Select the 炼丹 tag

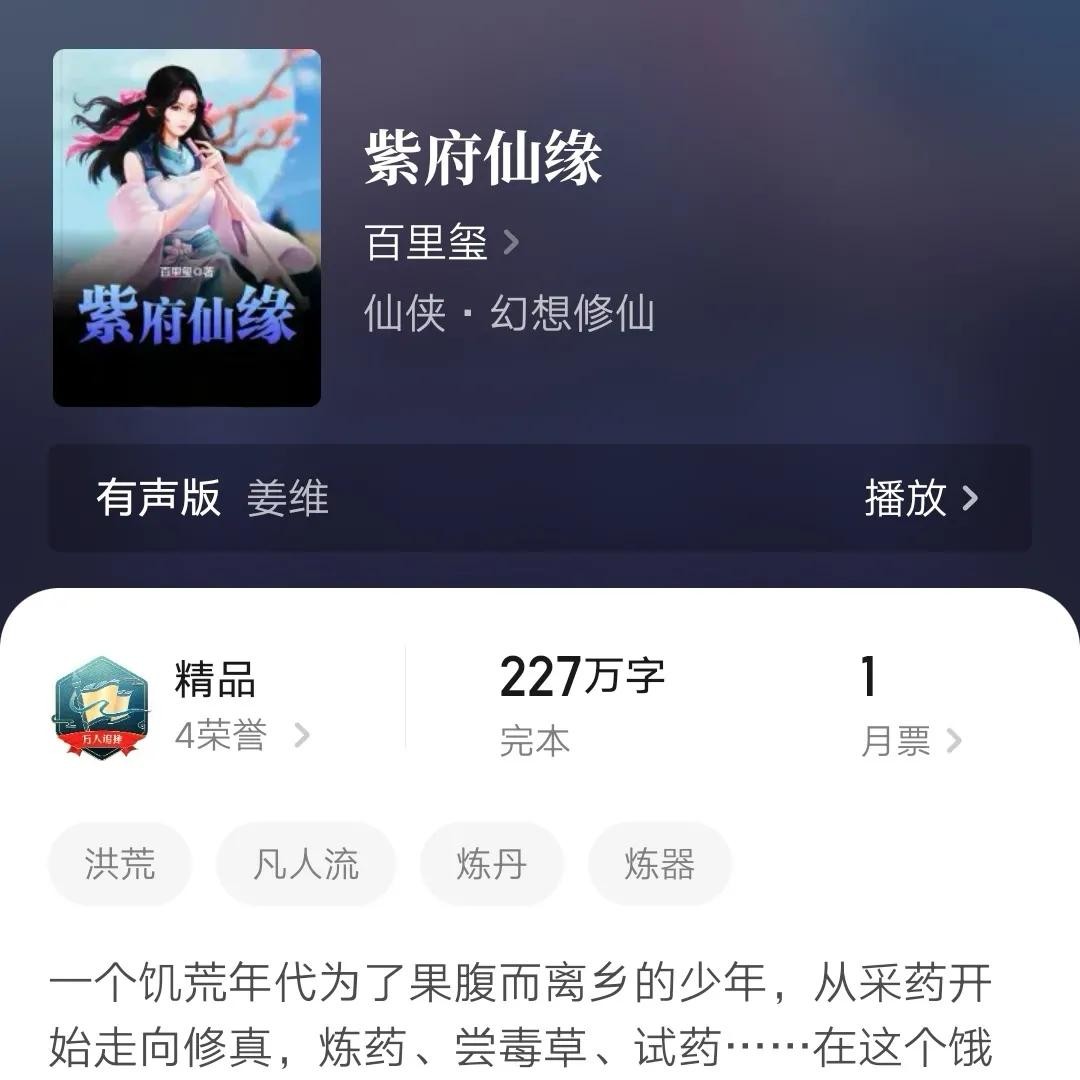[491, 864]
